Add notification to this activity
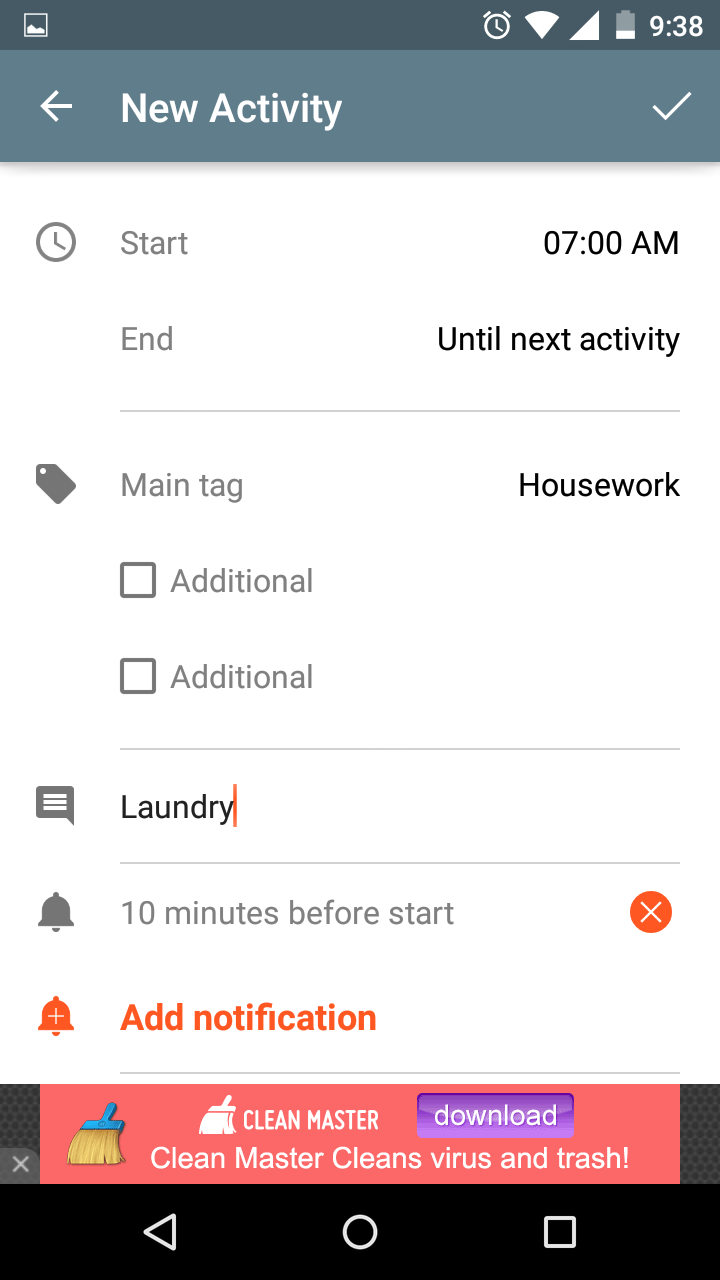Screen dimensions: 720x1280 [x=248, y=1018]
